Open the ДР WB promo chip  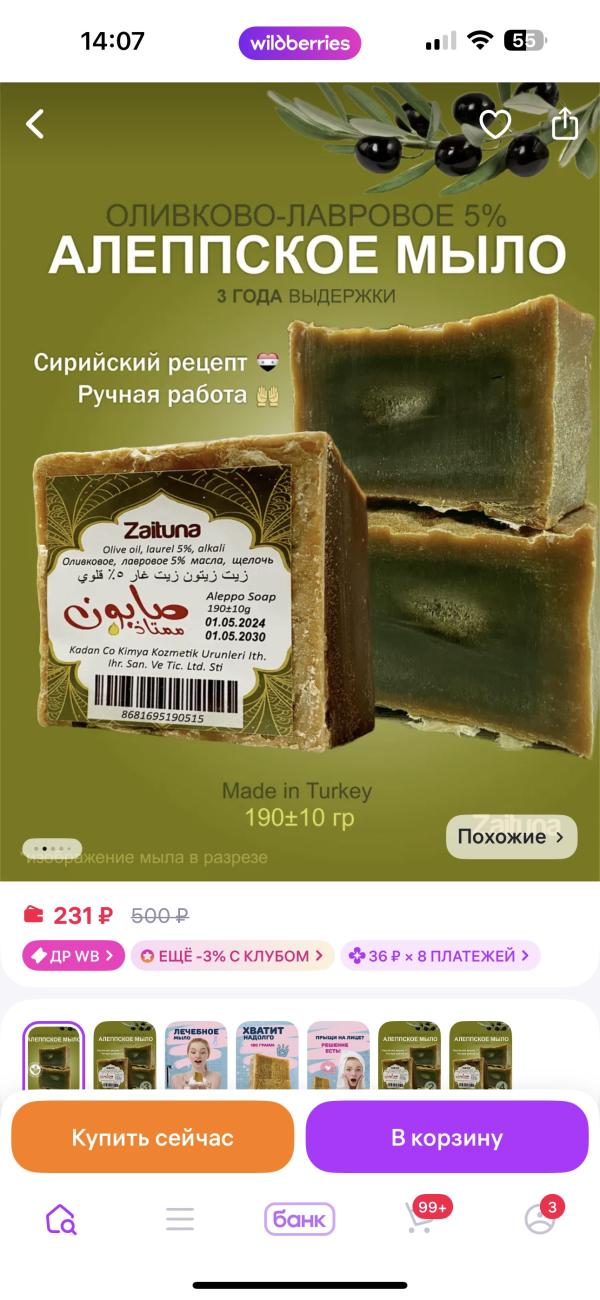(x=74, y=956)
